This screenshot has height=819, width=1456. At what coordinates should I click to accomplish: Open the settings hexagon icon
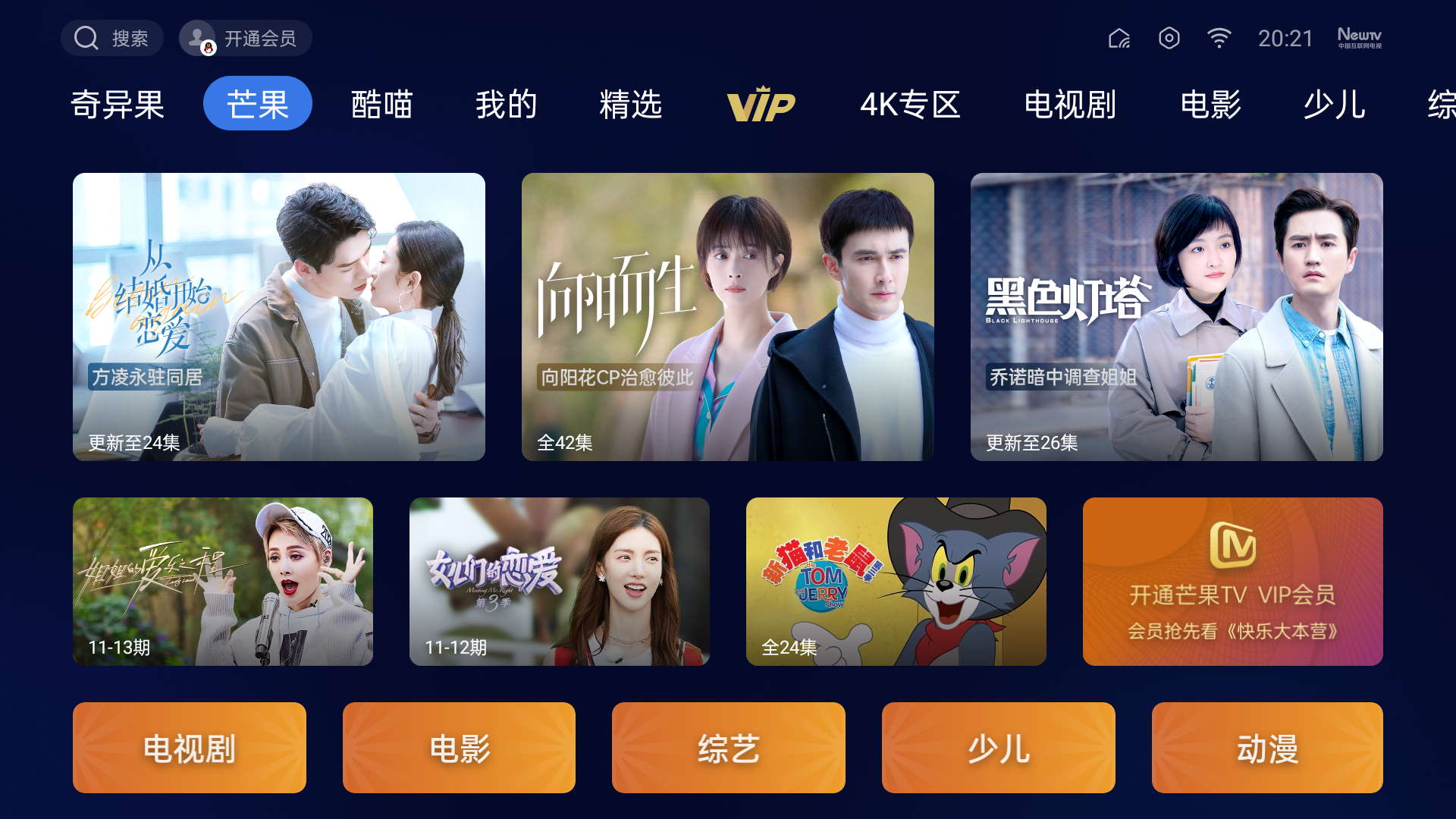(1169, 38)
